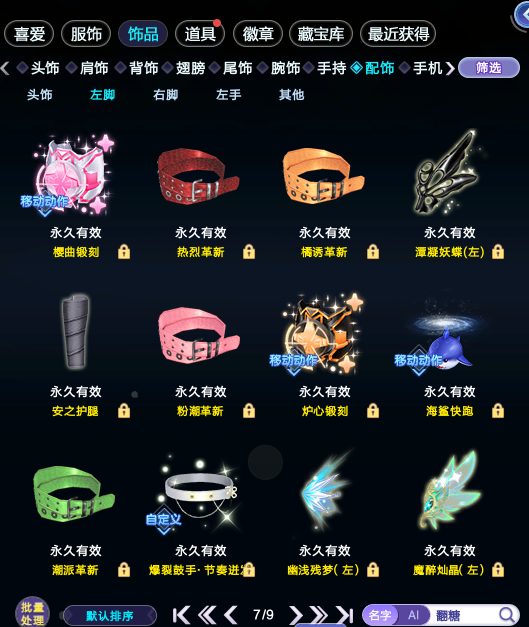Choose the 海鲨快跑 item
The width and height of the screenshot is (529, 627).
coord(450,354)
